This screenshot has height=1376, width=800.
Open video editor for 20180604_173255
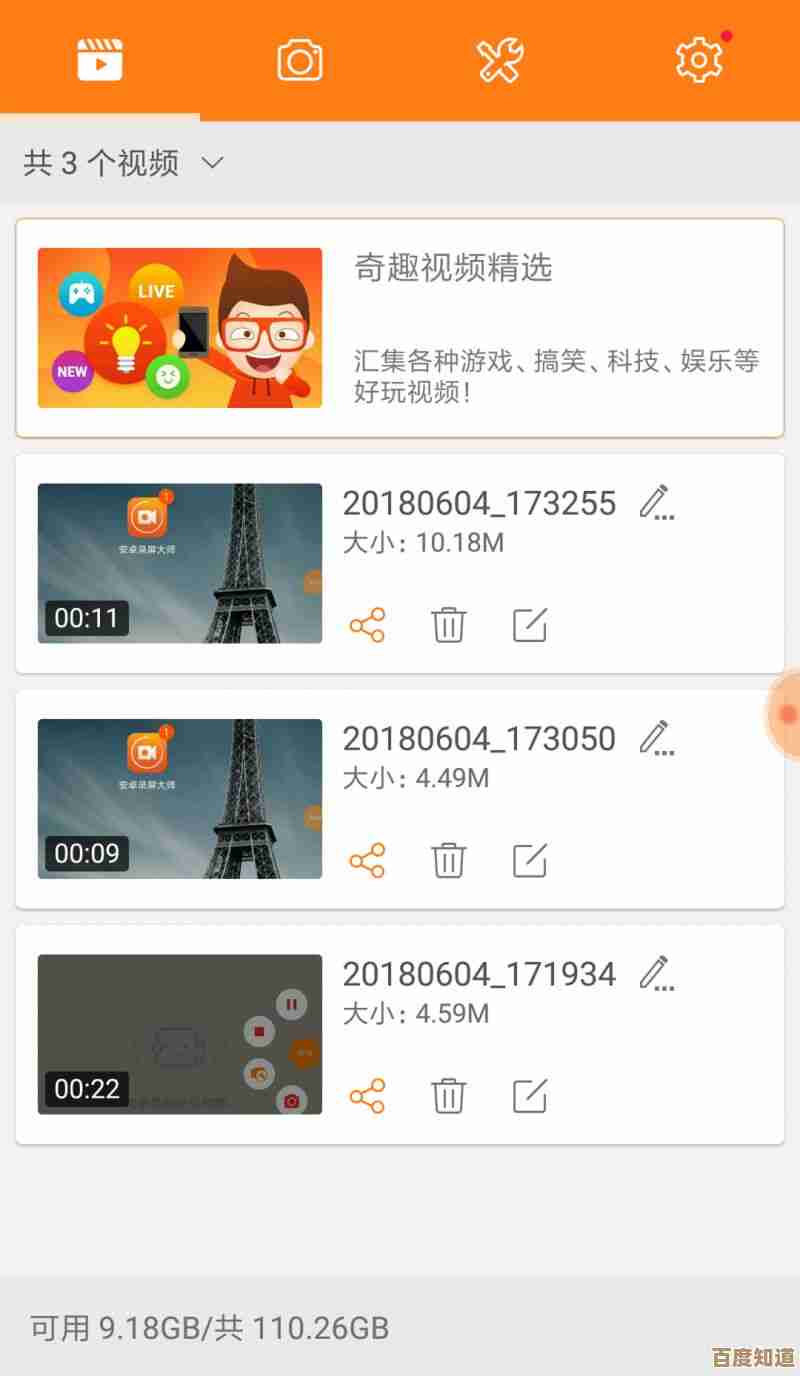click(x=529, y=624)
